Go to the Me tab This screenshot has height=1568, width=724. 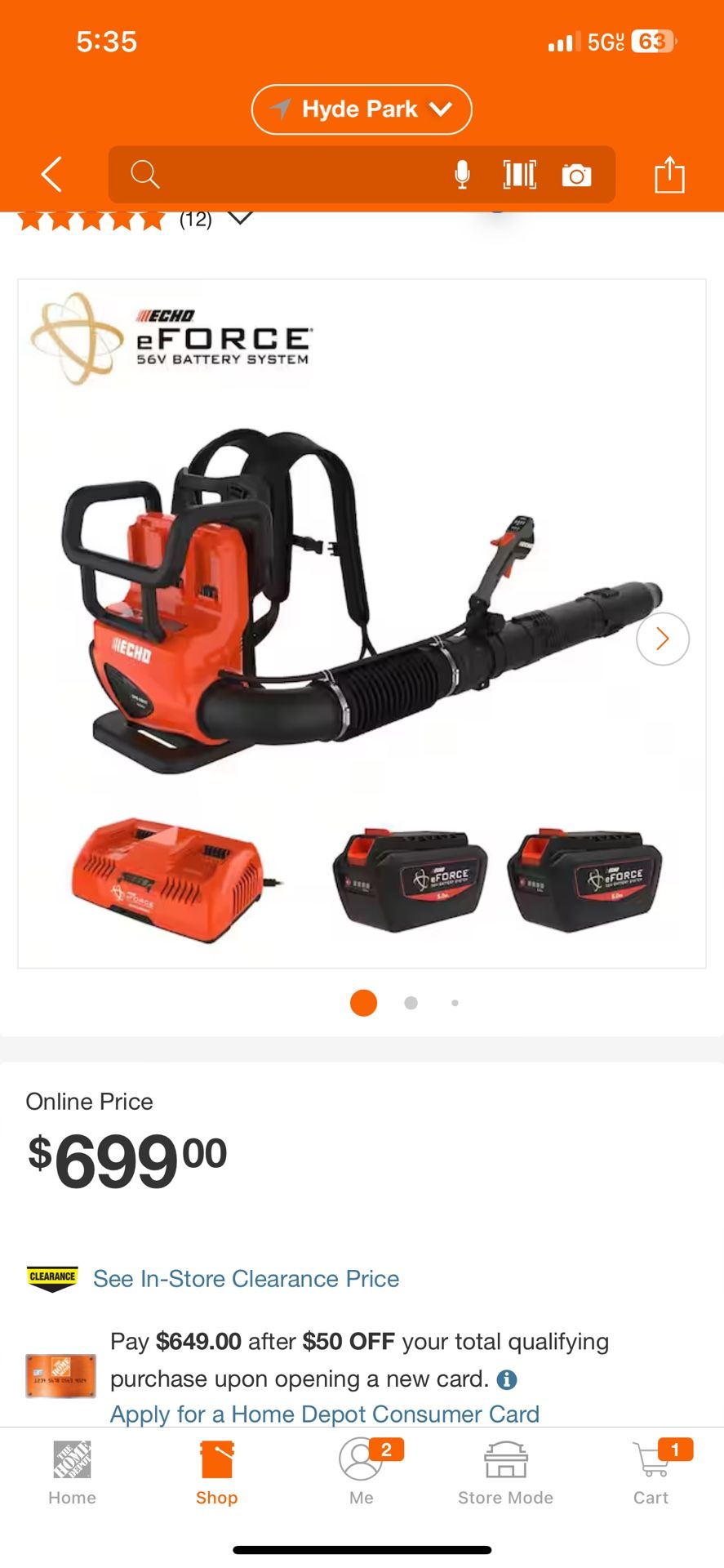[x=361, y=1472]
